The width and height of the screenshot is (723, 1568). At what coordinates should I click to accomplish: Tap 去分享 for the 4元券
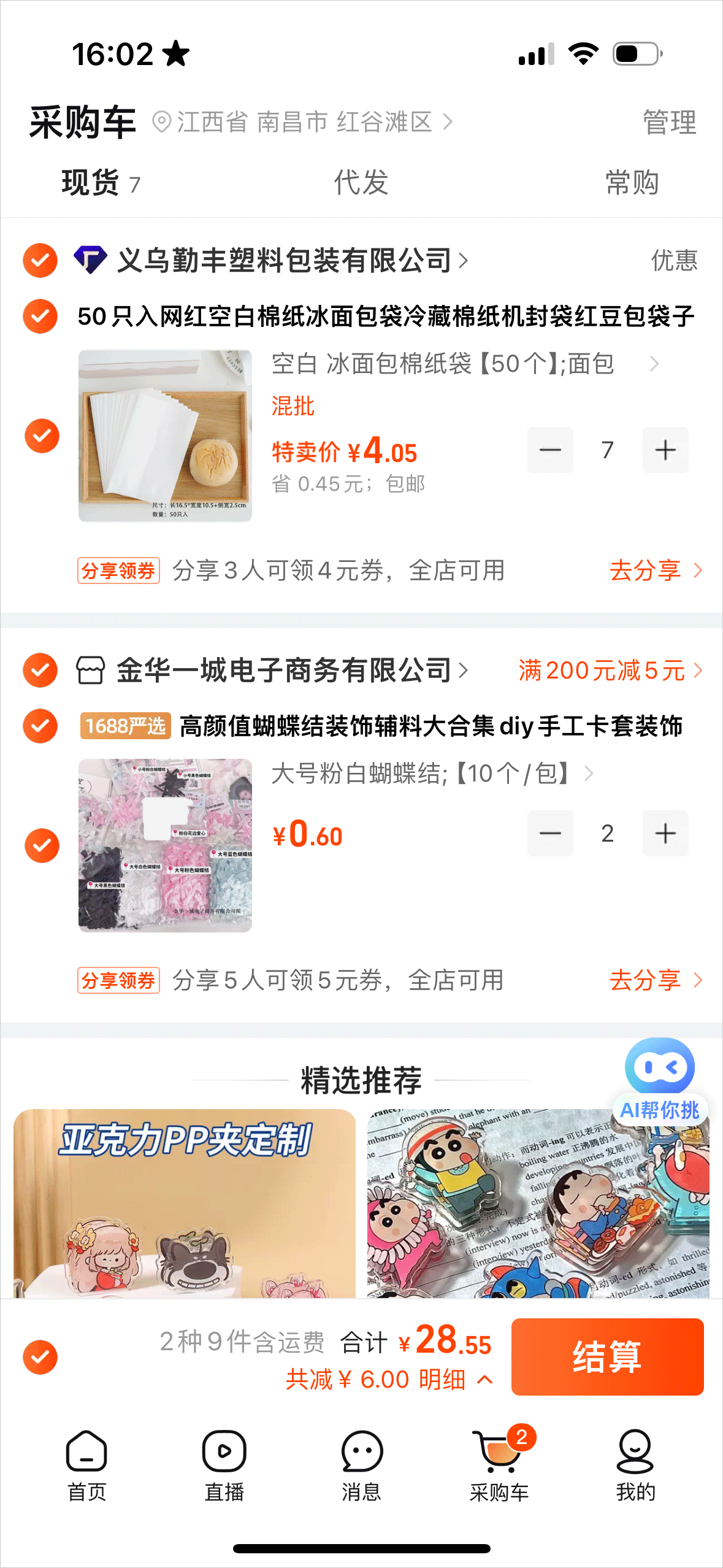654,571
